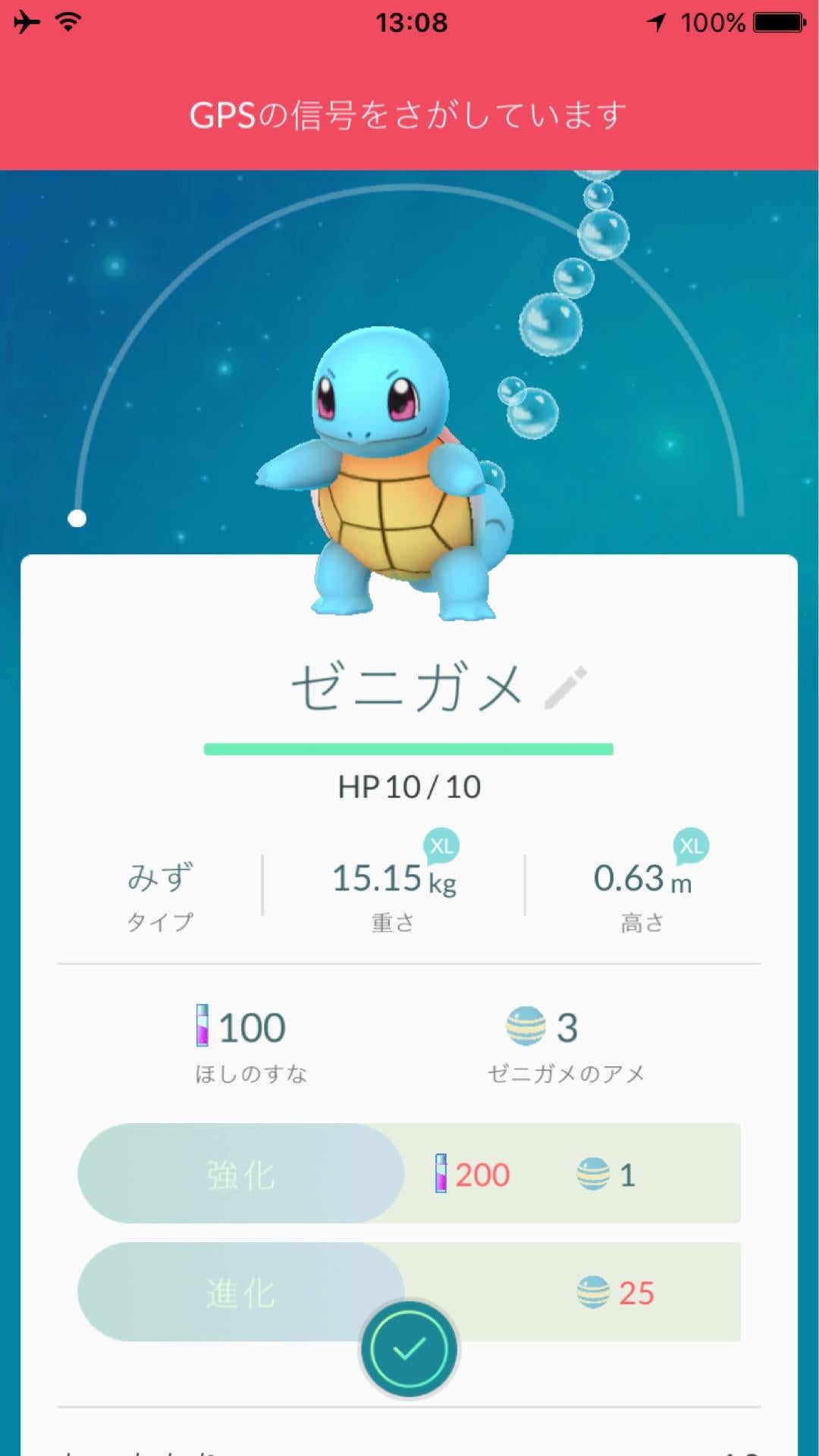The image size is (819, 1456).
Task: Tap the Stardust vial icon beside 200 cost
Action: (441, 1174)
